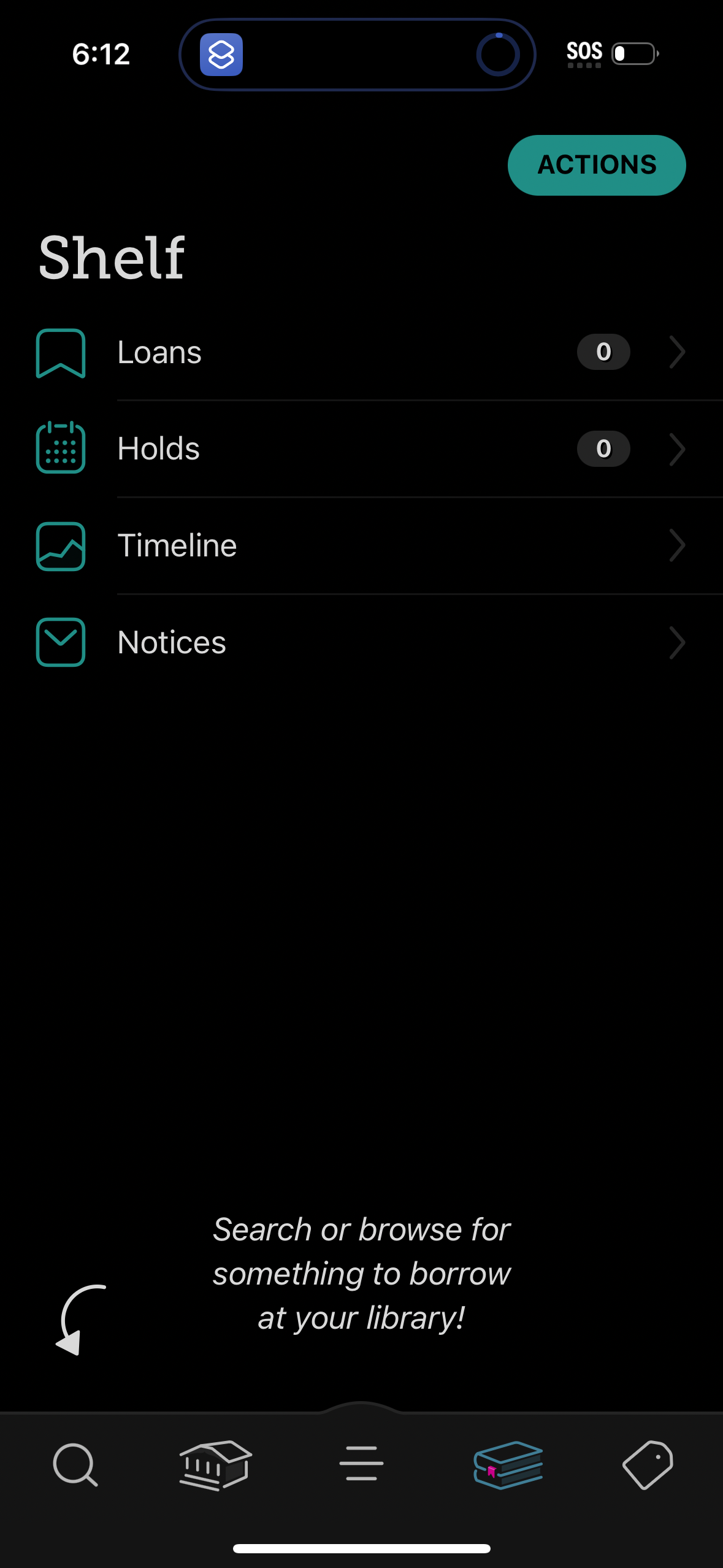Click the Loans bookmark icon
Image resolution: width=723 pixels, height=1568 pixels.
coord(61,352)
